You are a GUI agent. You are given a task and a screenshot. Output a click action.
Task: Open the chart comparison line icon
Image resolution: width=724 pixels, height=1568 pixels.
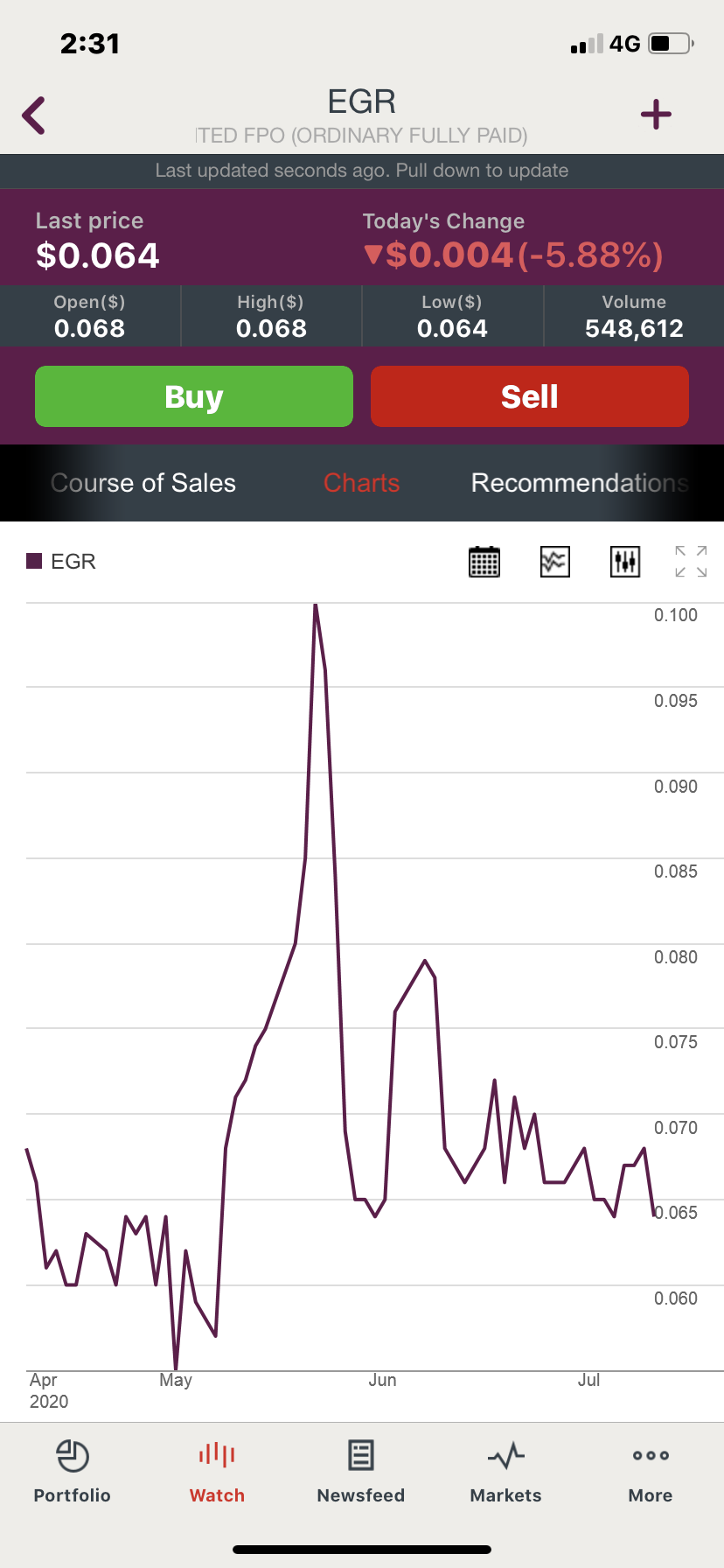[x=555, y=562]
